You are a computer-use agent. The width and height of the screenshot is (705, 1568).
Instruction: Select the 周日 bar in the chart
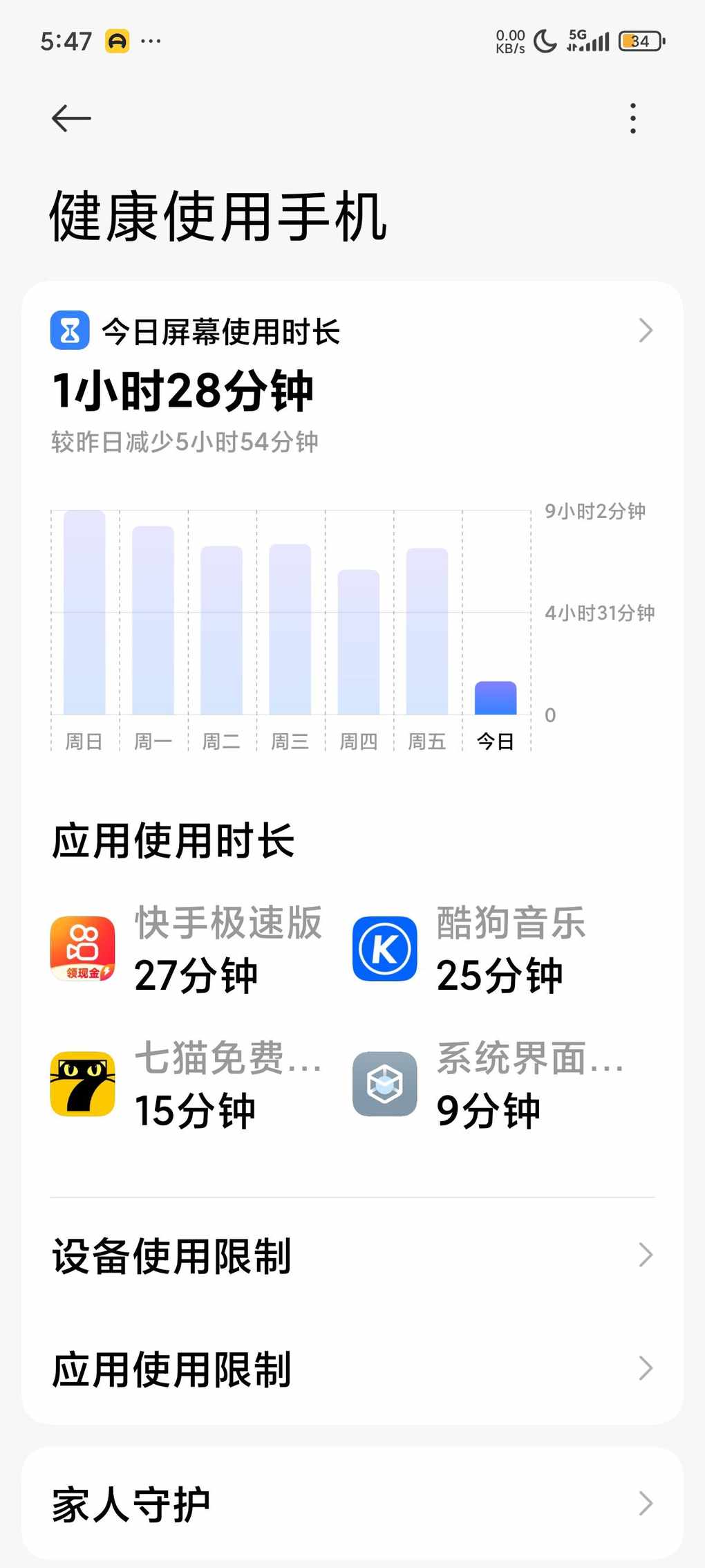pos(84,613)
